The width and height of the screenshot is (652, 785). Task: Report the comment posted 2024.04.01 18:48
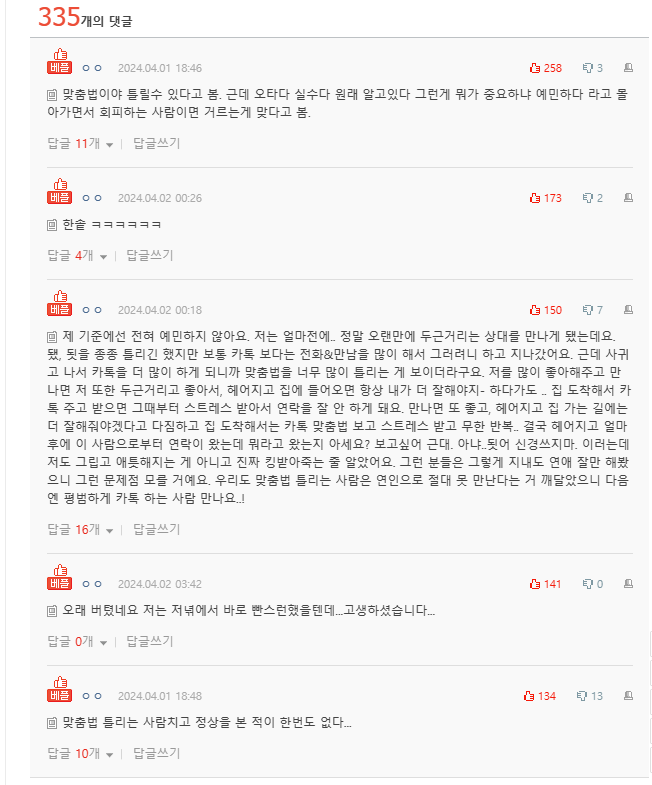628,696
